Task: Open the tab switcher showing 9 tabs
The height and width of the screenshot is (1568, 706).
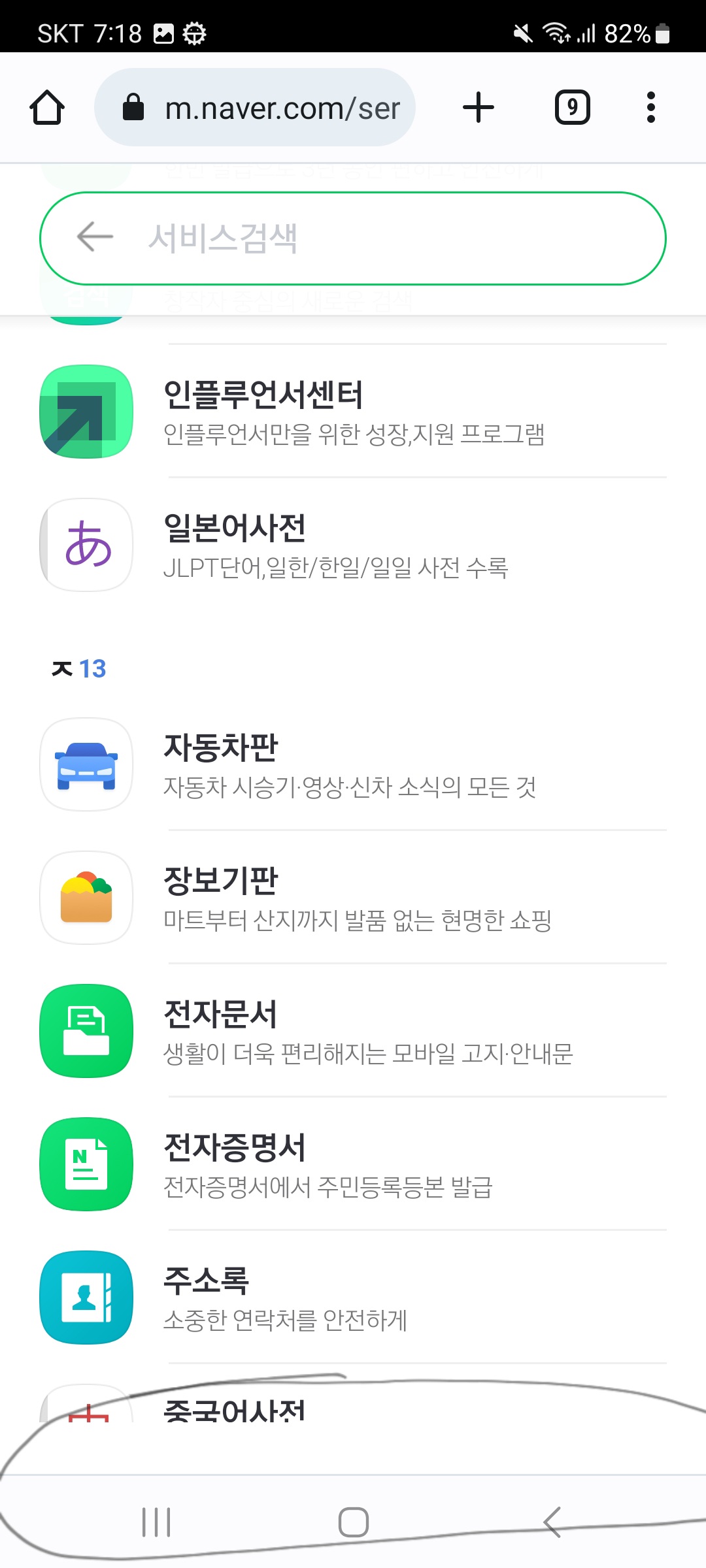Action: 573,107
